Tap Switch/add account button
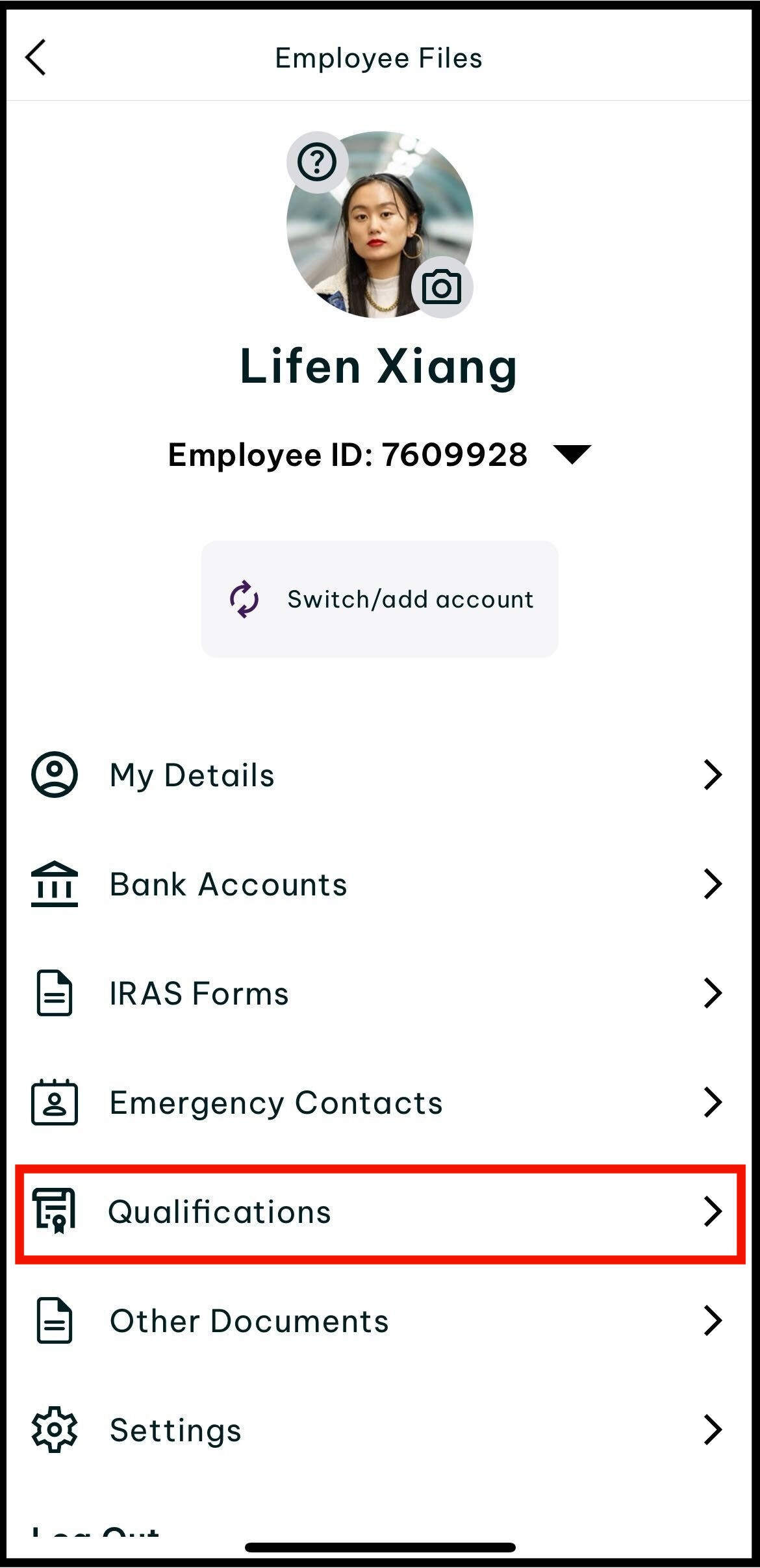Viewport: 760px width, 1568px height. [x=380, y=598]
